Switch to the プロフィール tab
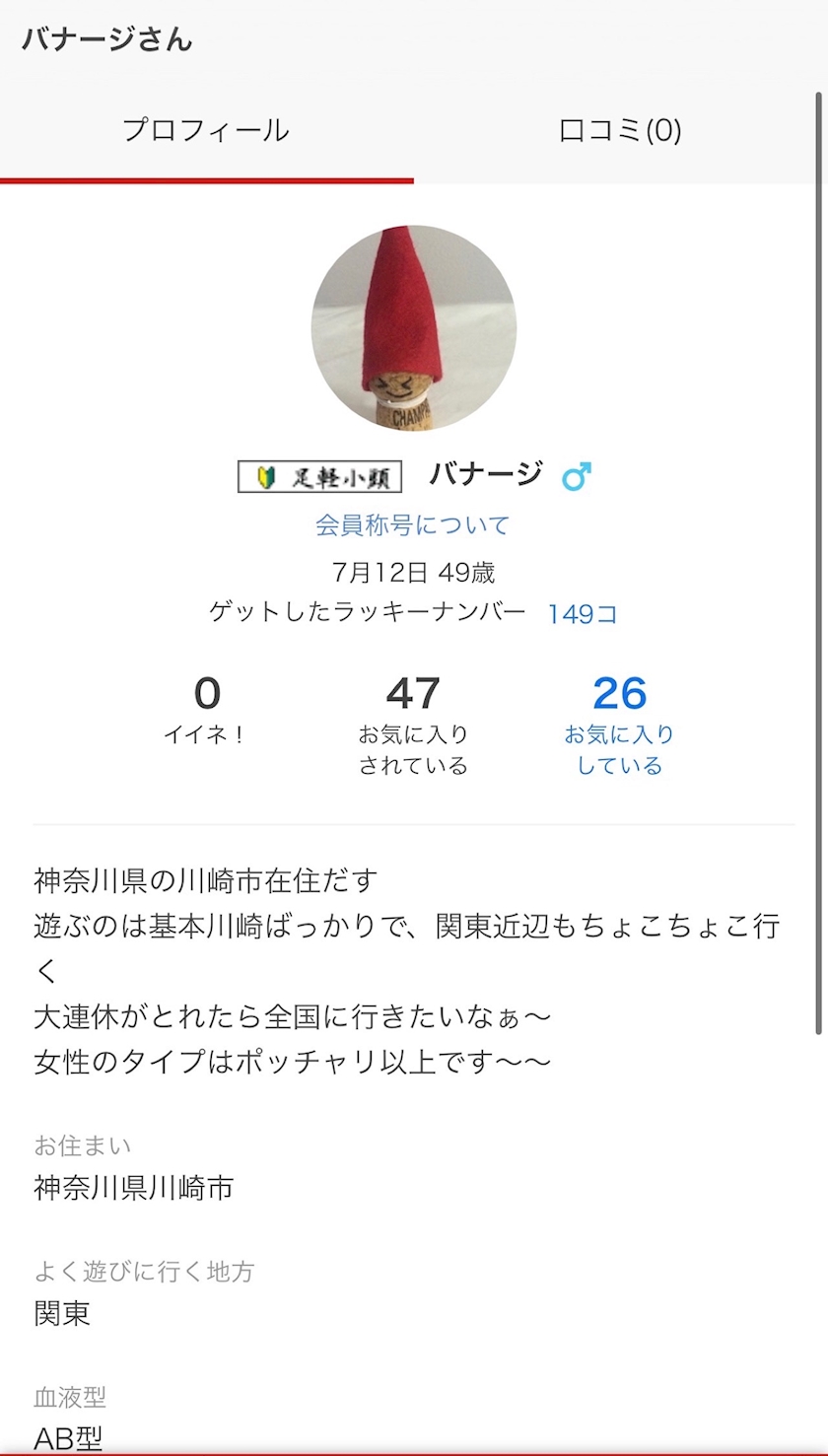The width and height of the screenshot is (828, 1456). [x=206, y=131]
